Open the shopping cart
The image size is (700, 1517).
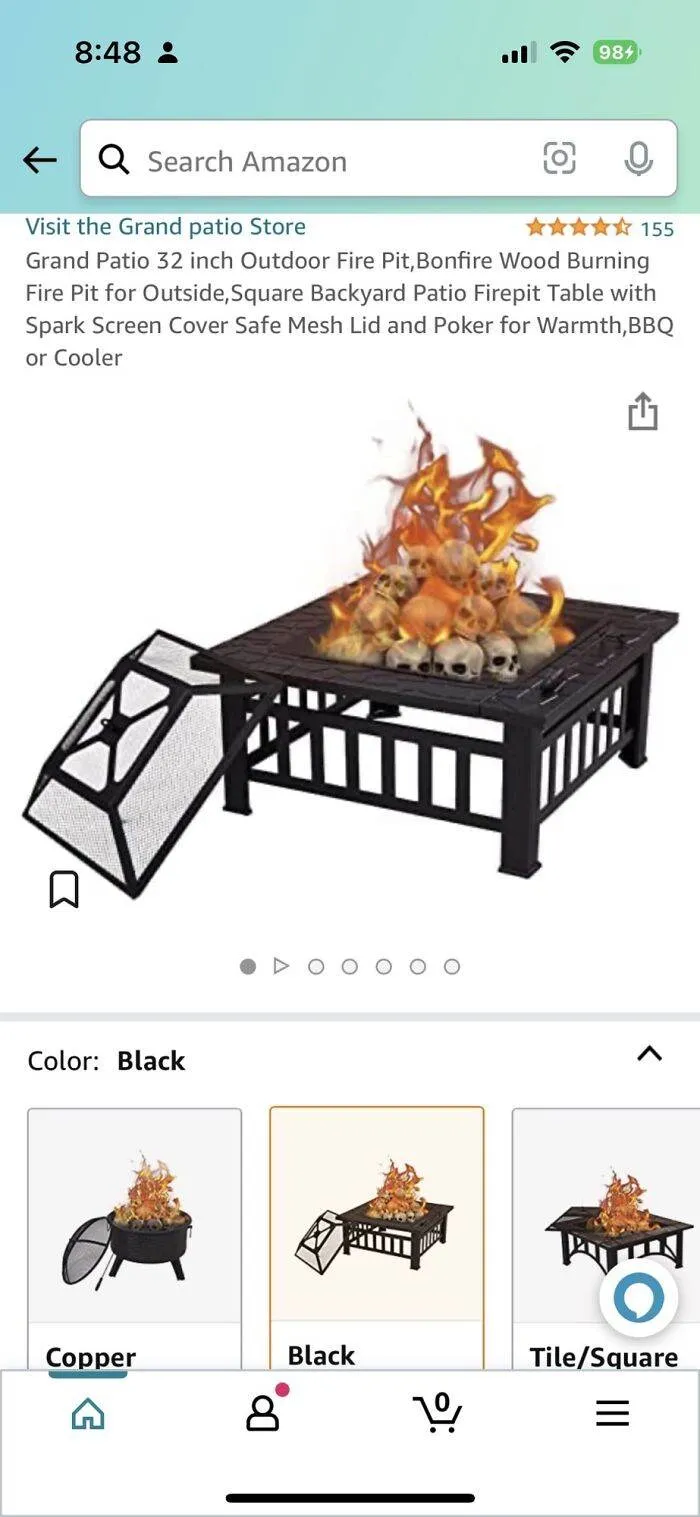pos(437,1412)
